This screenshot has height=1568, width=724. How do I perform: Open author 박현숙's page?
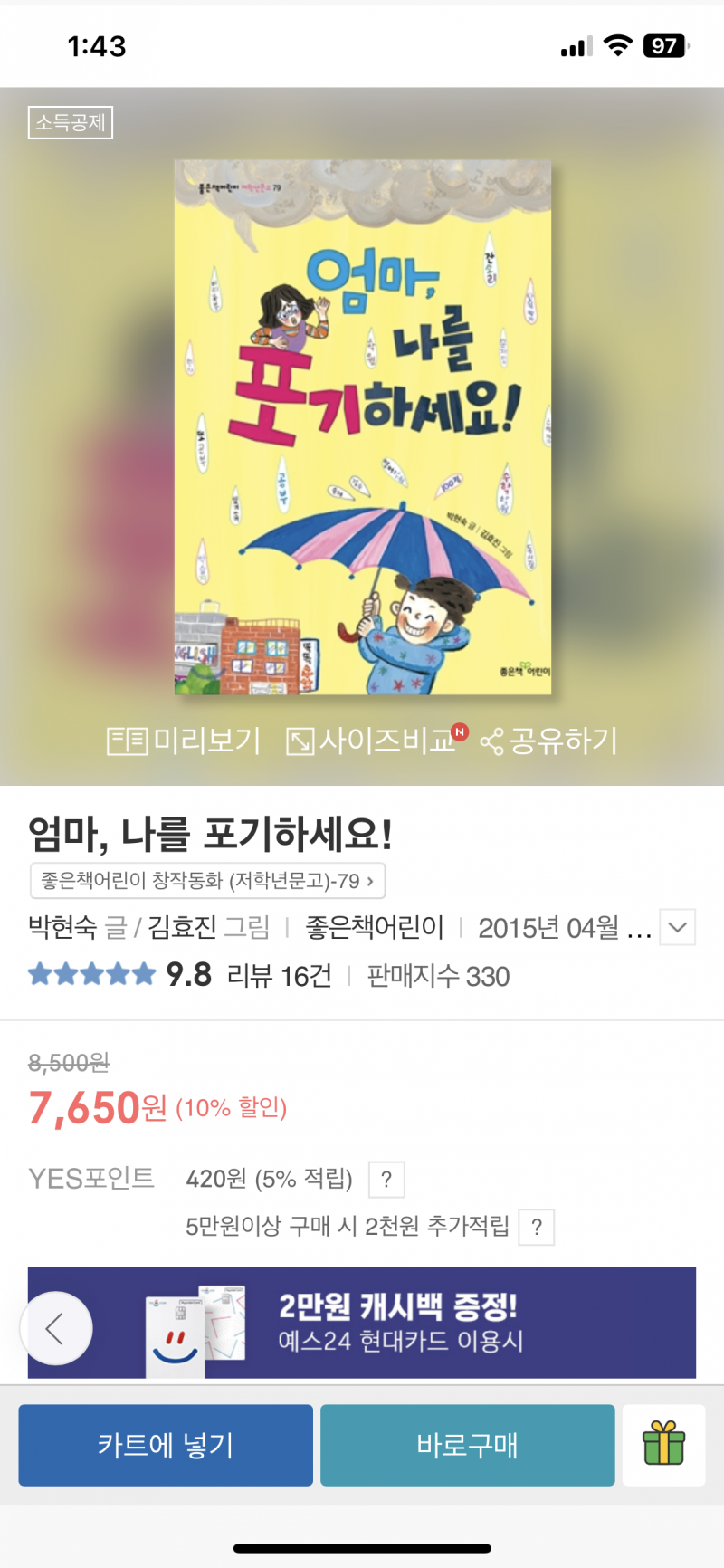click(62, 928)
